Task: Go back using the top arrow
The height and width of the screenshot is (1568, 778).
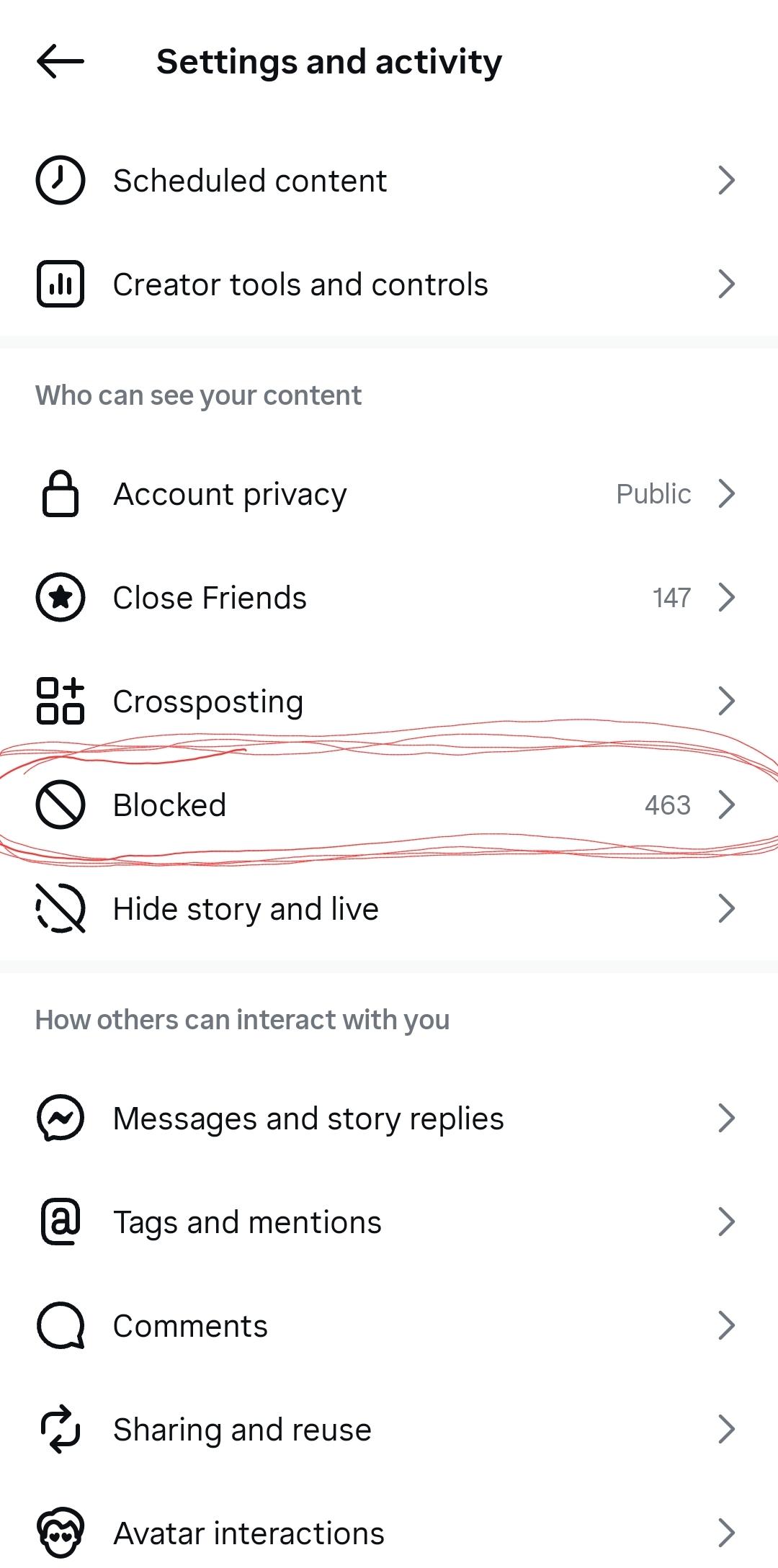Action: pyautogui.click(x=61, y=61)
